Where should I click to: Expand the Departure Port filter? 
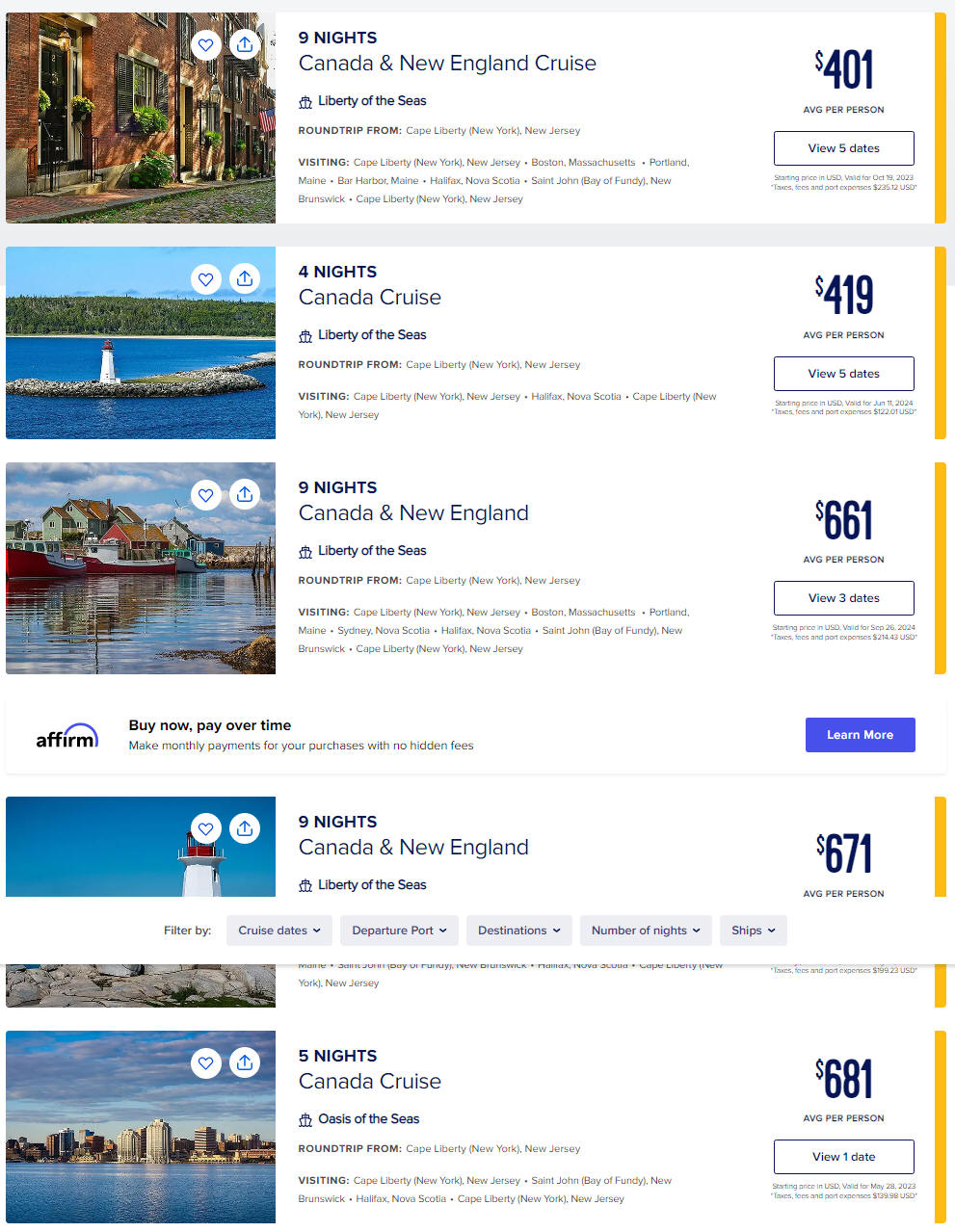pyautogui.click(x=399, y=931)
